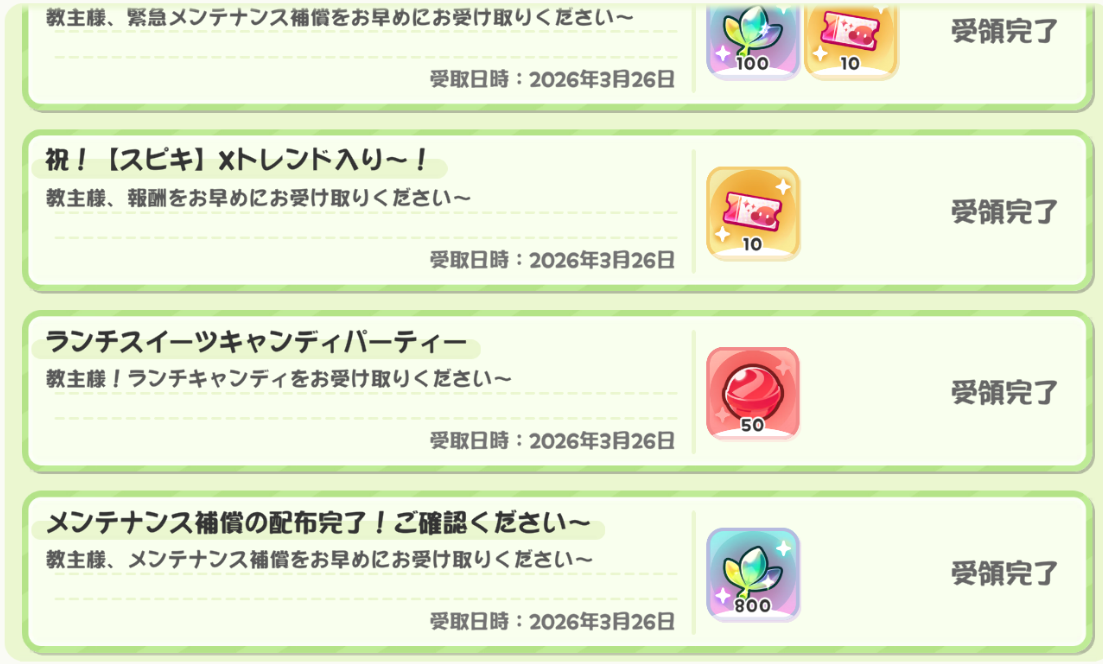The image size is (1103, 664).
Task: View the red candy 50 reward item
Action: (x=753, y=394)
